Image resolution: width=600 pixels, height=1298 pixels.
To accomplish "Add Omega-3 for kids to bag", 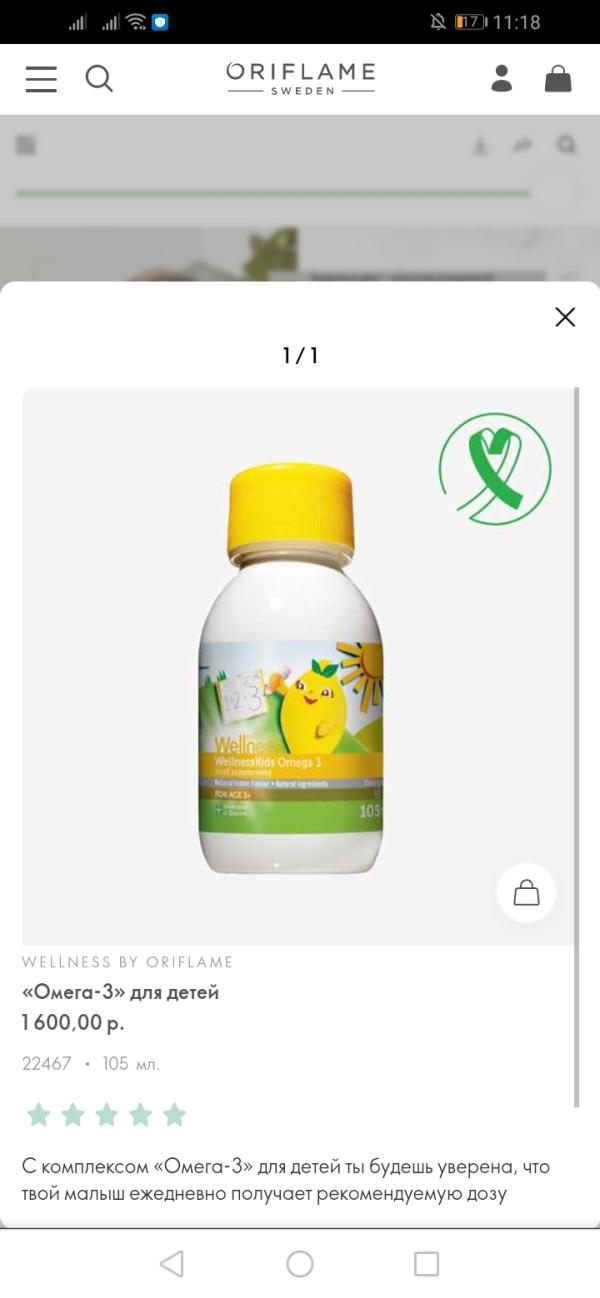I will click(526, 892).
